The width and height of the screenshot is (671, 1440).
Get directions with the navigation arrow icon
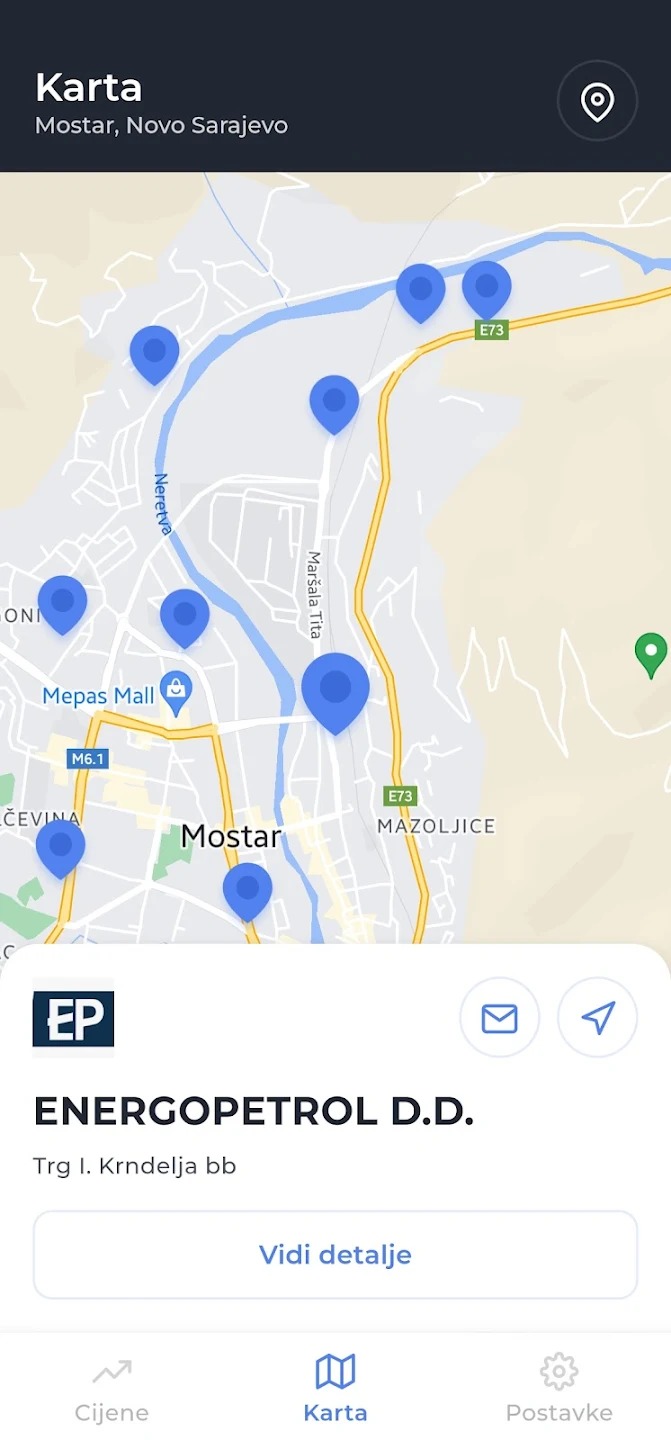point(597,1018)
